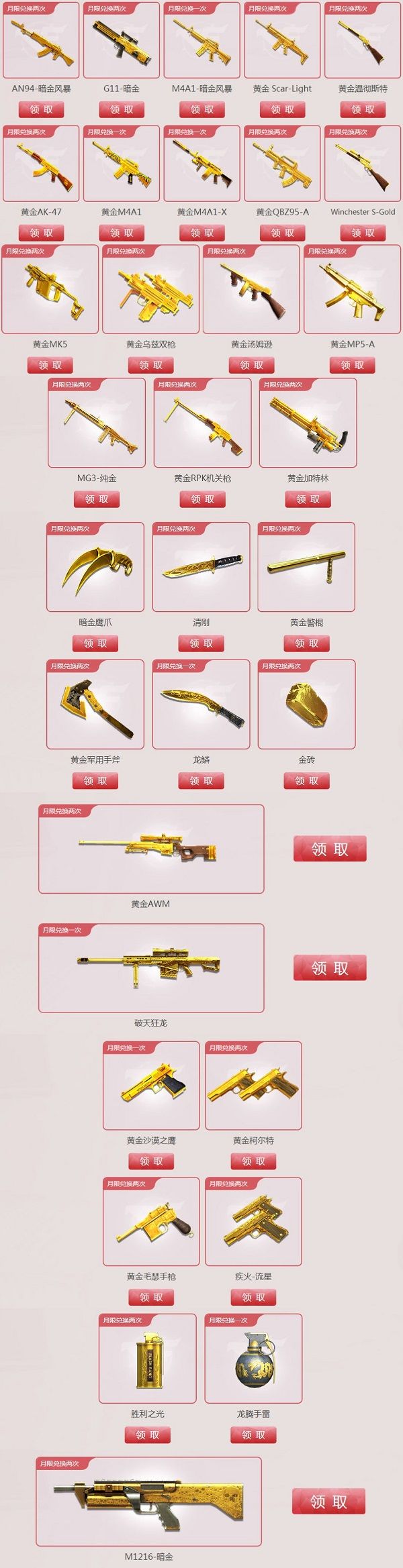The image size is (403, 1568).
Task: Claim the Winchester S-Gold rifle
Action: click(x=363, y=233)
